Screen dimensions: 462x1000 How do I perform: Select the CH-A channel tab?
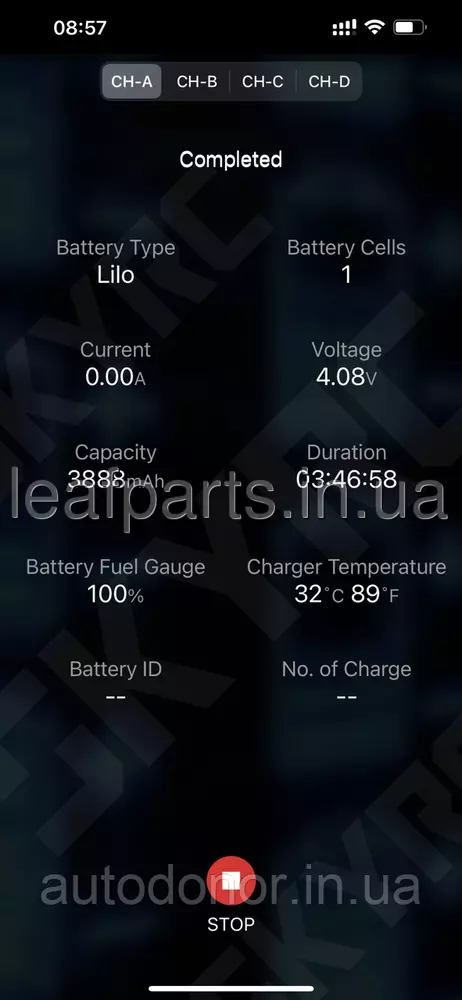click(x=131, y=82)
